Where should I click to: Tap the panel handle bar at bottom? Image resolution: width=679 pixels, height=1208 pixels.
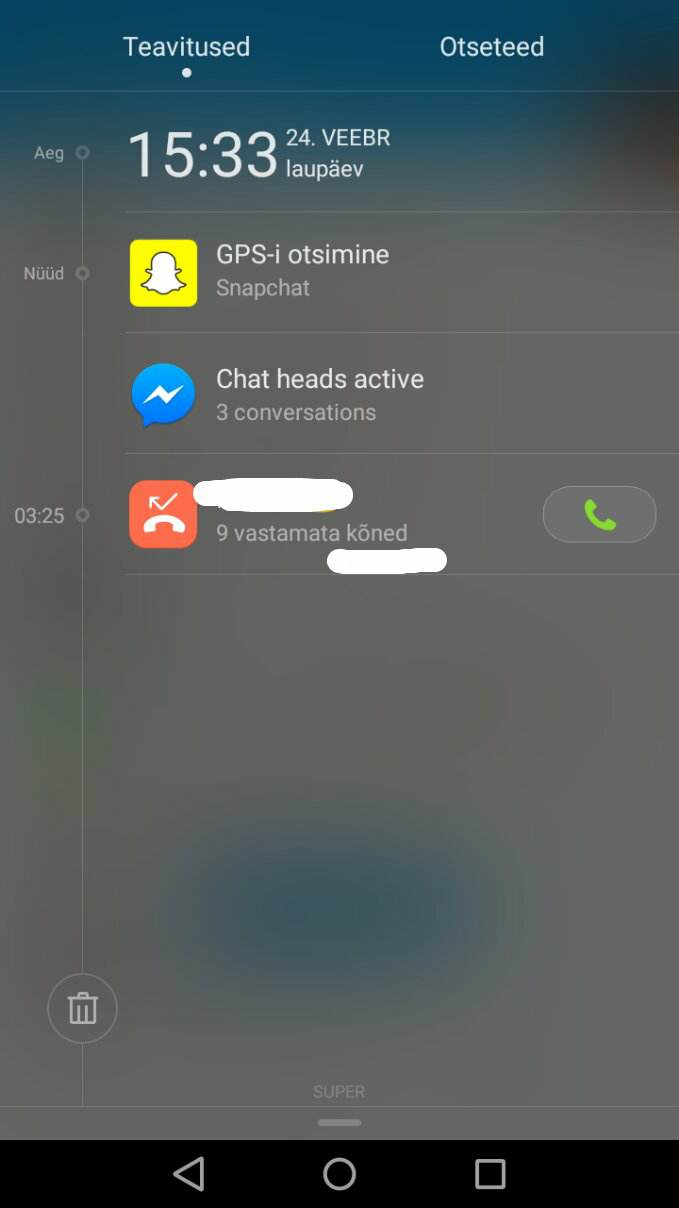(x=339, y=1122)
